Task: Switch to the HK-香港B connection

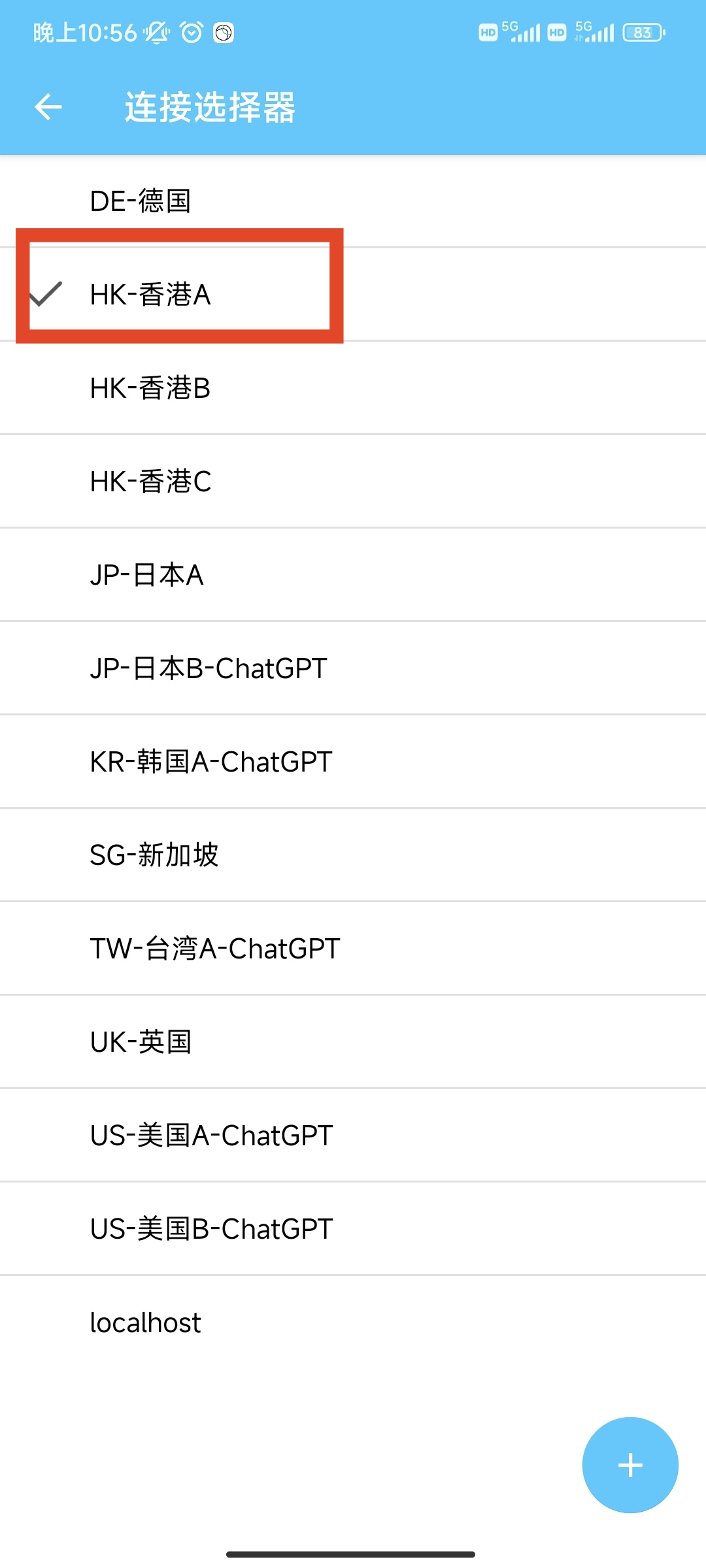Action: pyautogui.click(x=150, y=388)
